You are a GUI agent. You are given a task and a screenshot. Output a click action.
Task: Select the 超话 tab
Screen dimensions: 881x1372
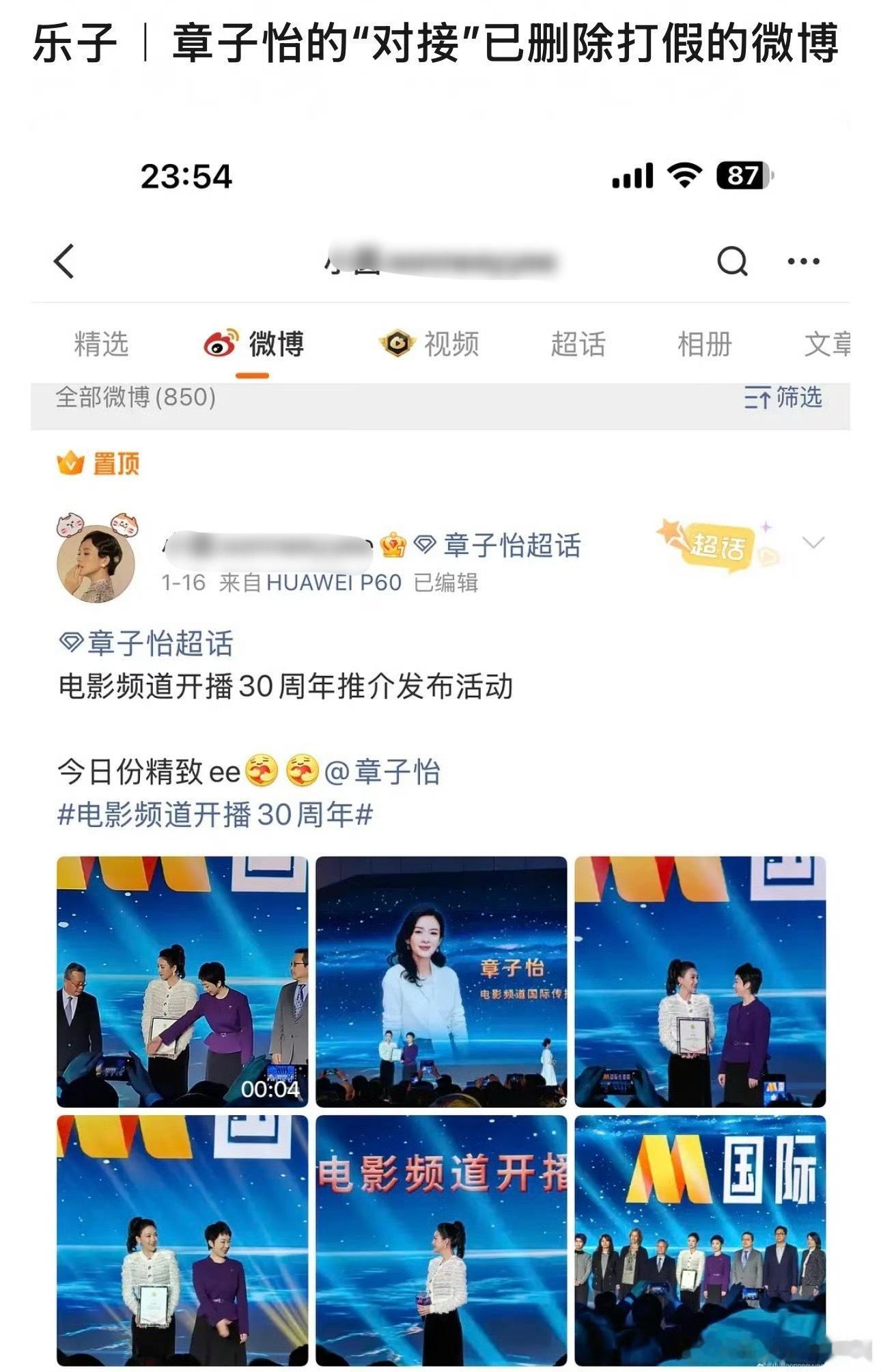click(578, 344)
